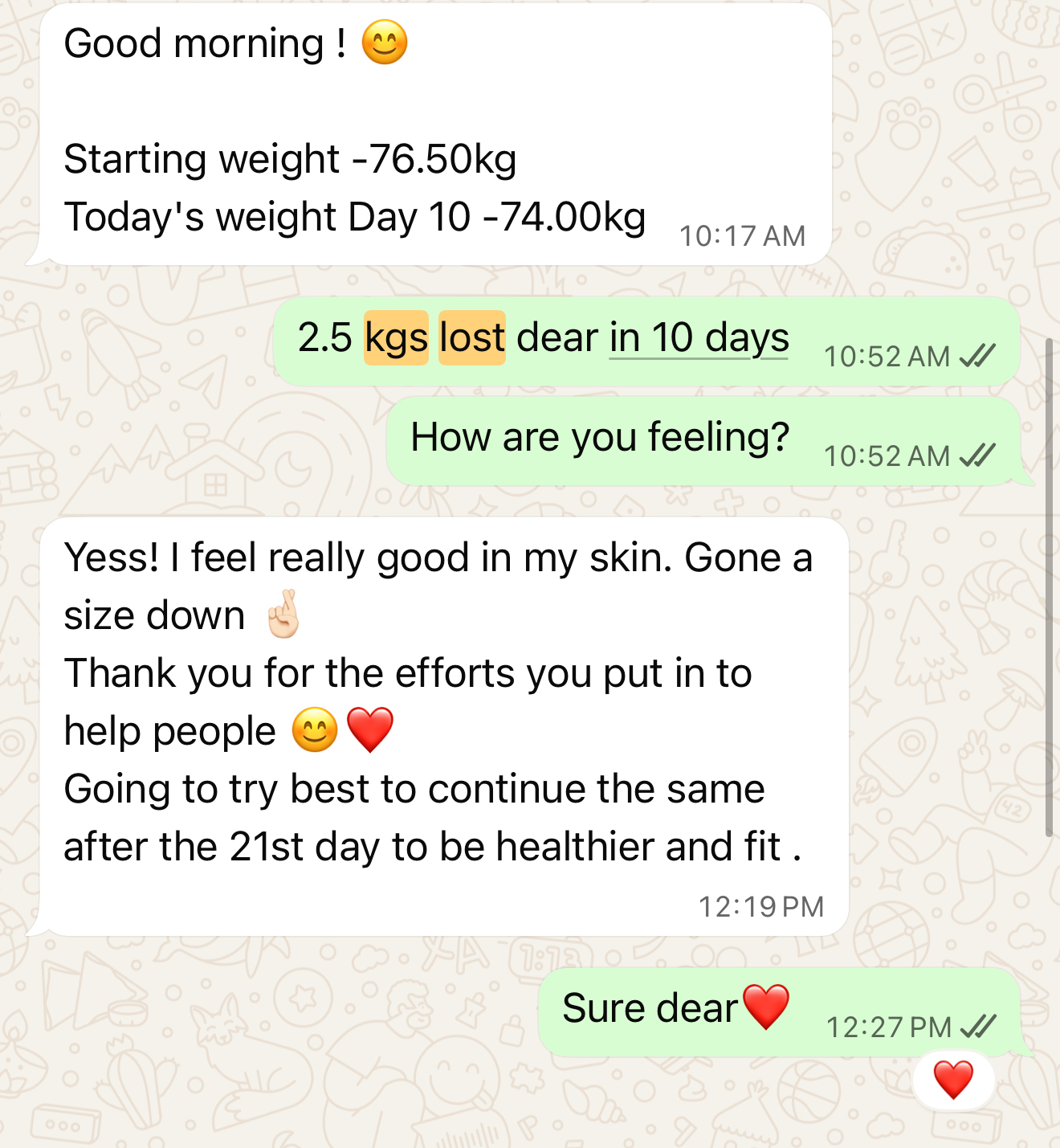Select the highlighted word kgs
The height and width of the screenshot is (1148, 1060).
[397, 337]
